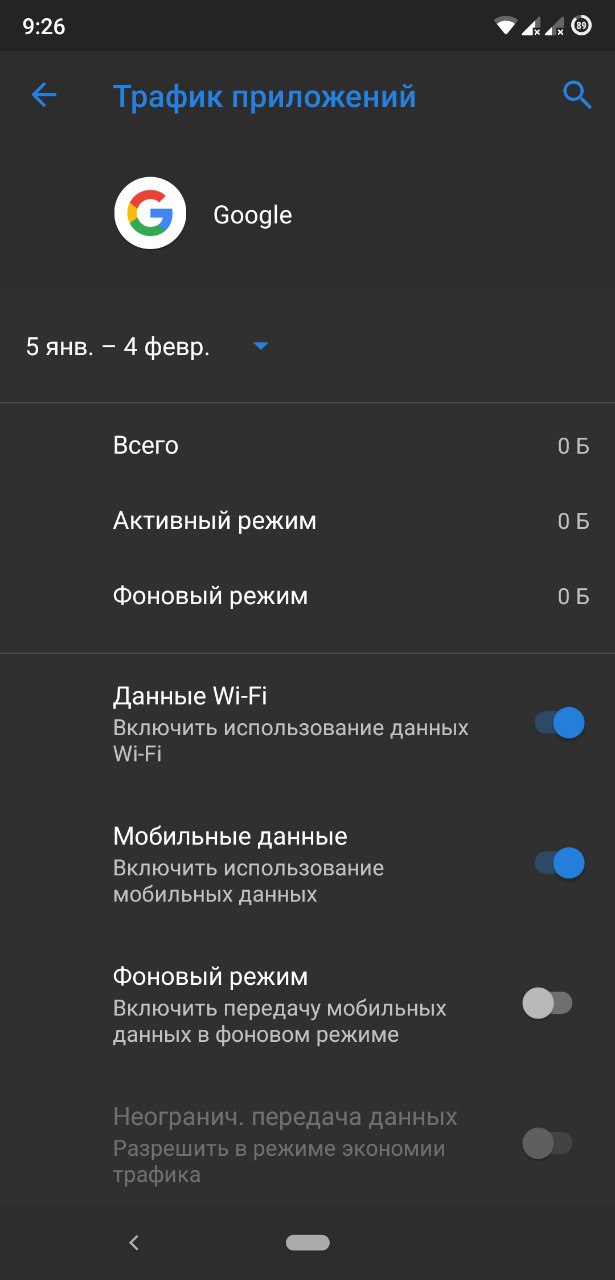Image resolution: width=615 pixels, height=1280 pixels.
Task: Disable the Данные Wi-Fi switch
Action: click(x=559, y=723)
